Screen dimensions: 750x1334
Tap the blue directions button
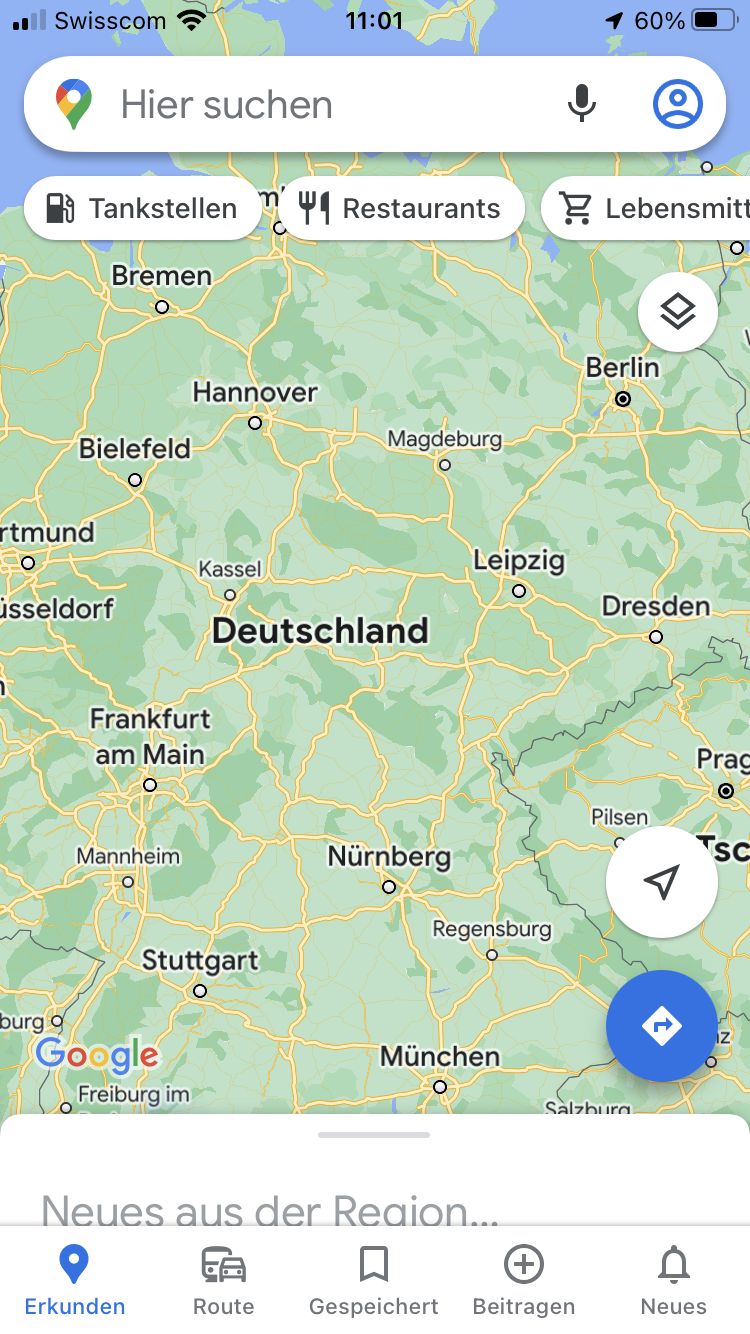[661, 1026]
